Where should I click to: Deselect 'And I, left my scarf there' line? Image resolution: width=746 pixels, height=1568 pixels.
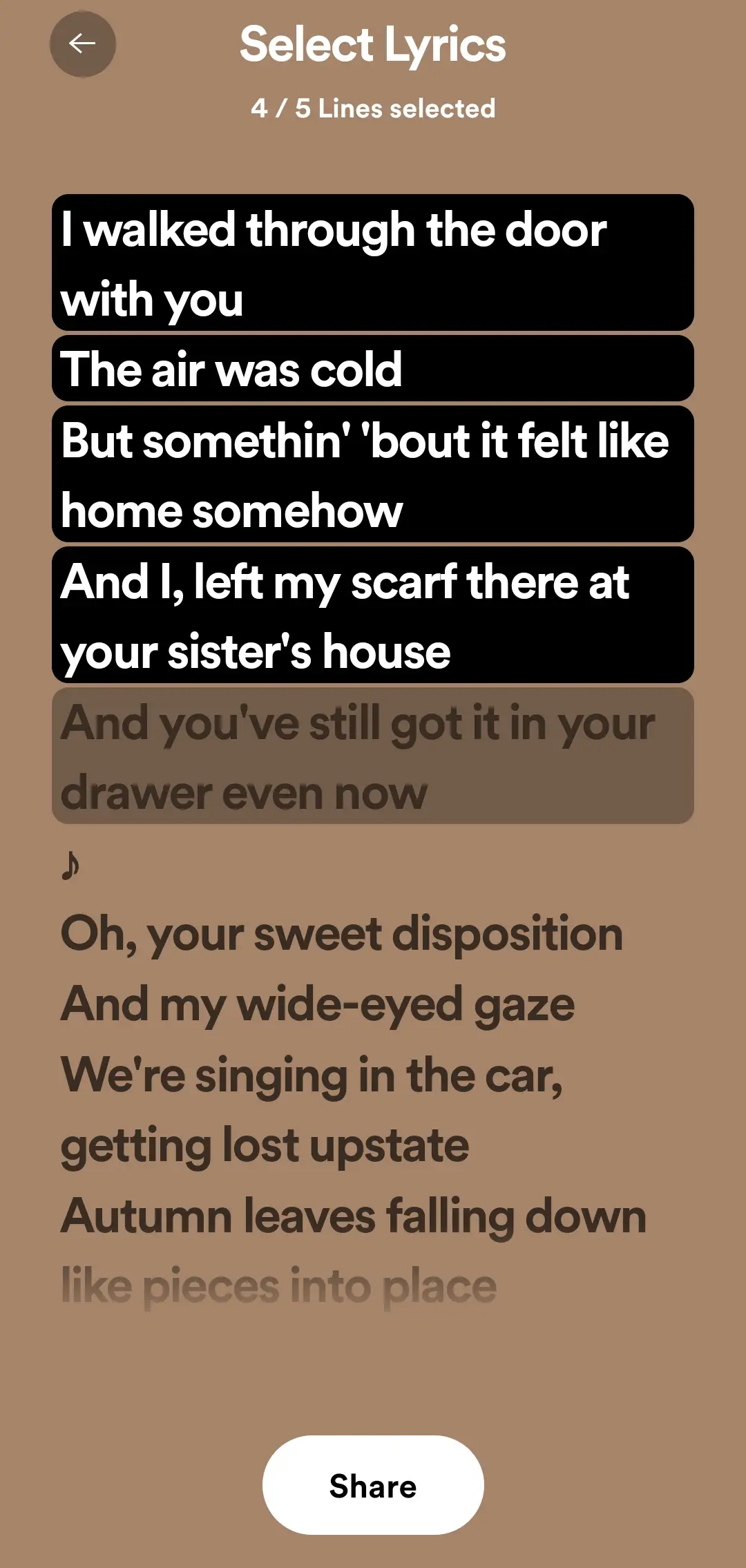pos(373,615)
